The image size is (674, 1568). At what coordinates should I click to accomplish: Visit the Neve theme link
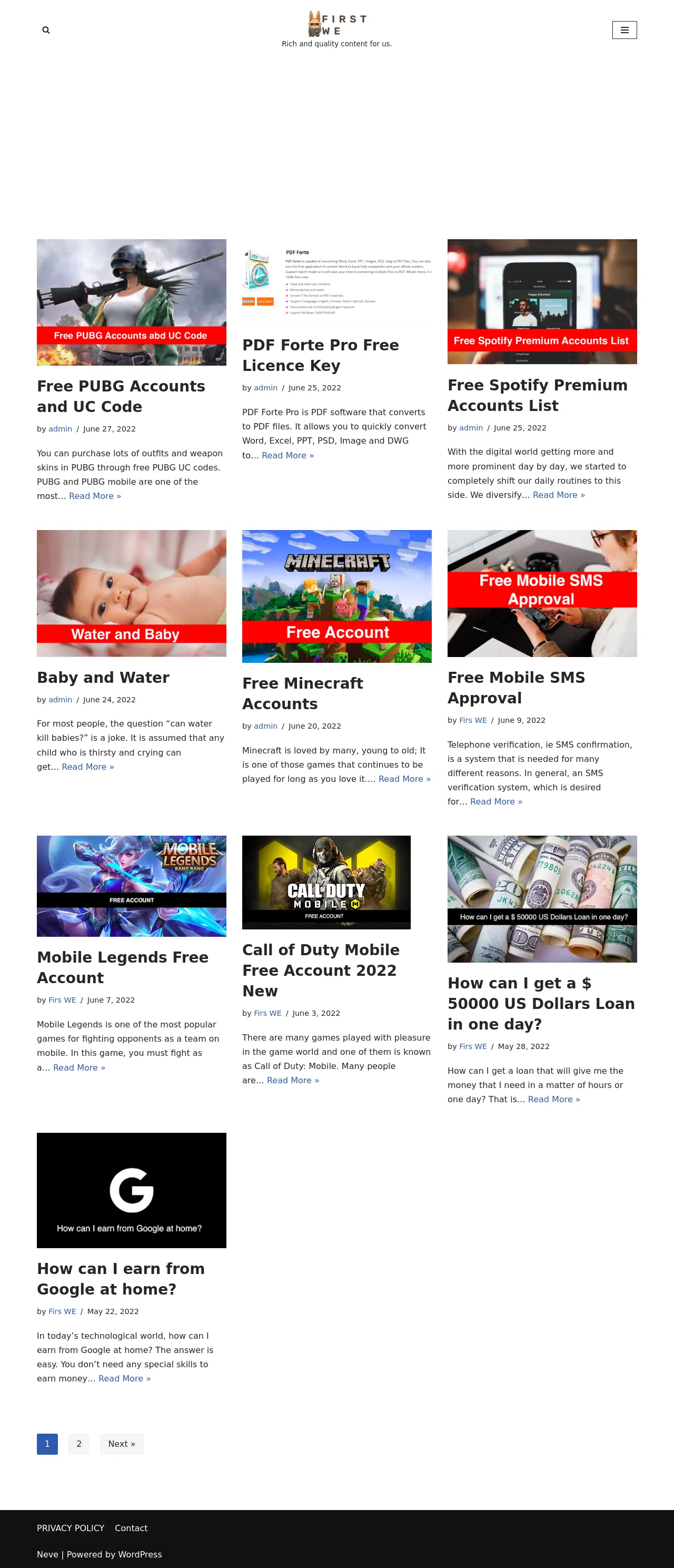[x=47, y=1554]
